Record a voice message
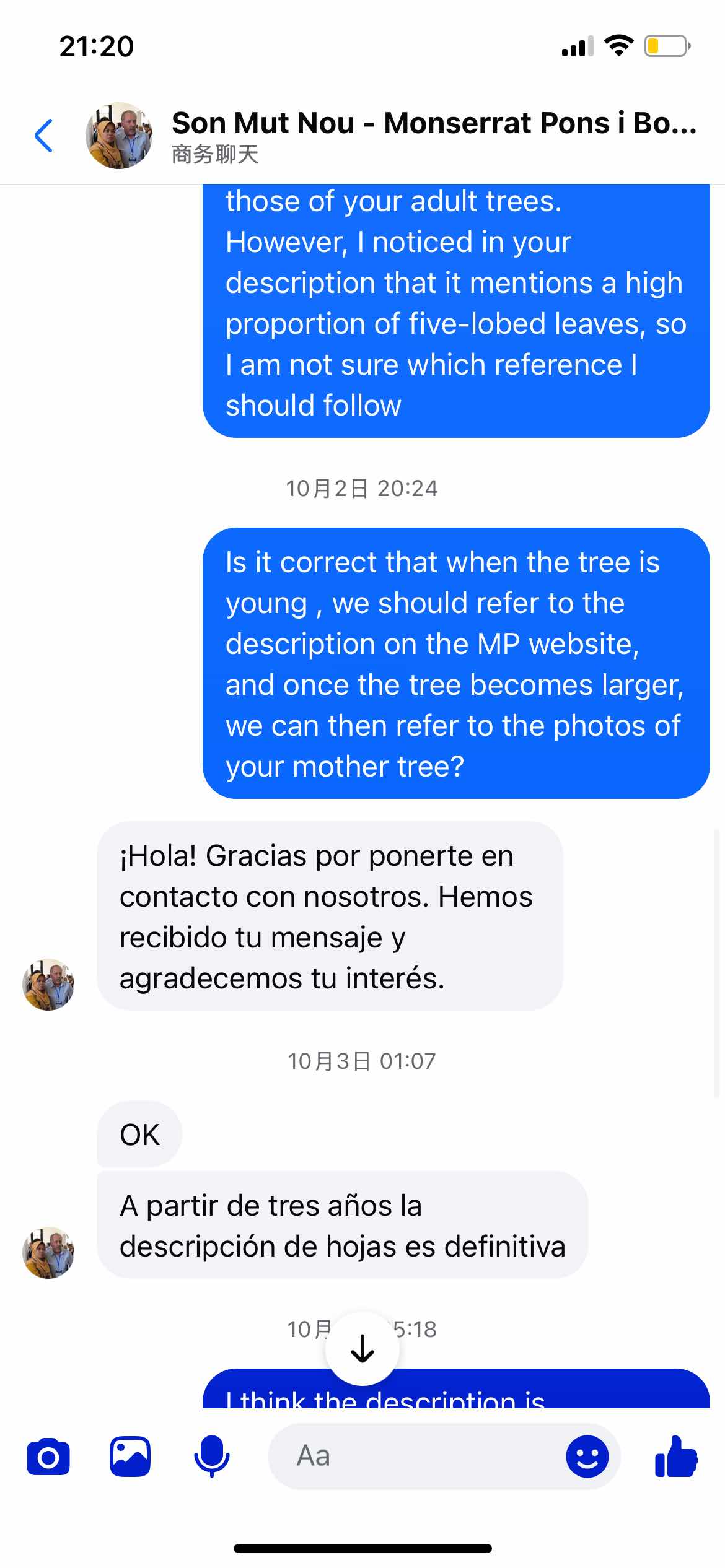This screenshot has width=725, height=1568. [x=211, y=1457]
